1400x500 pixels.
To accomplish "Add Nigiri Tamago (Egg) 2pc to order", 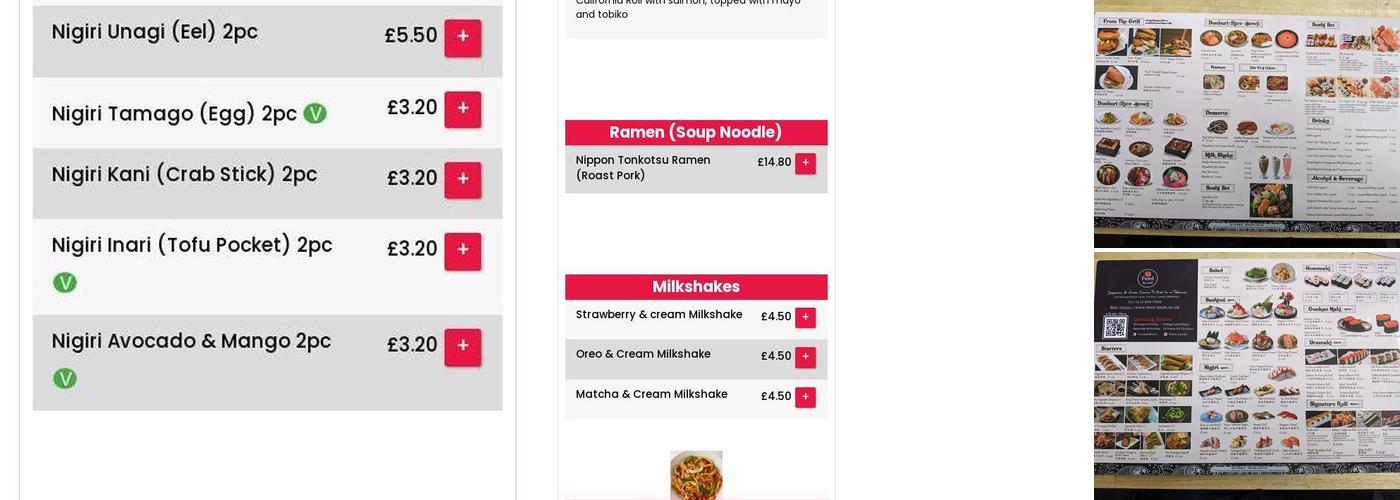I will (x=462, y=110).
